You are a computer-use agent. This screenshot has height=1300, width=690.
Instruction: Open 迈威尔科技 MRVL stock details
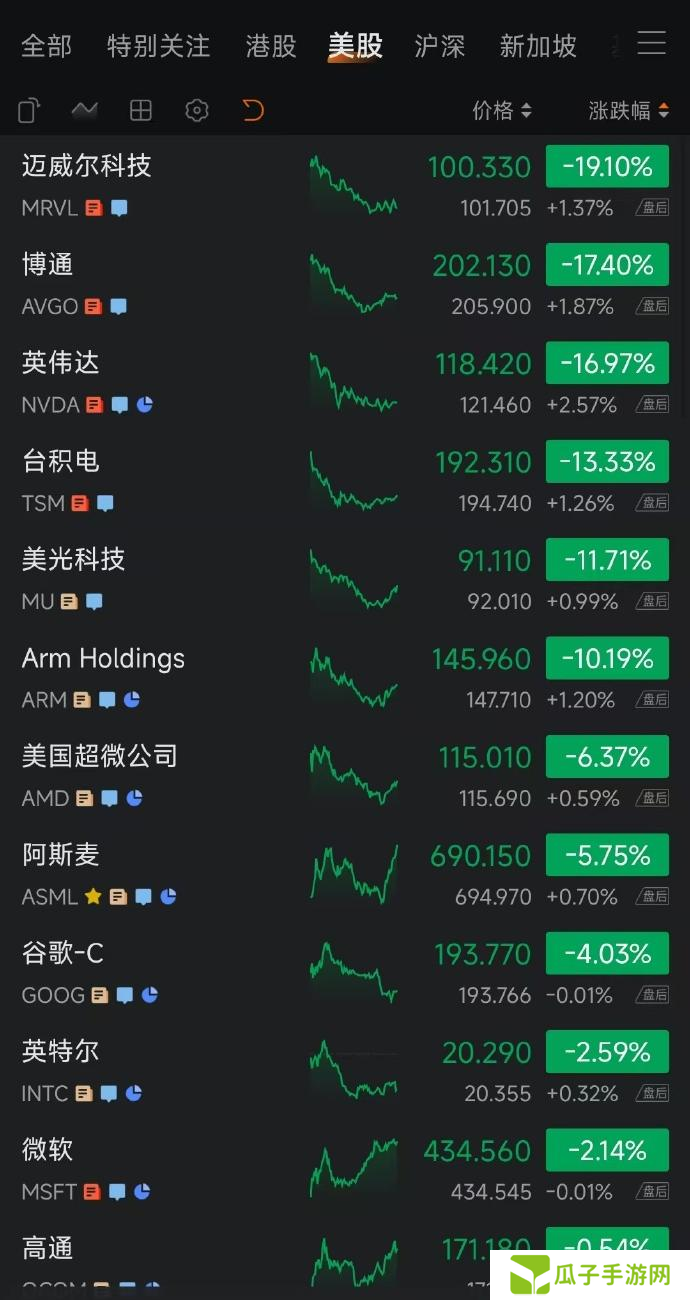coord(345,184)
